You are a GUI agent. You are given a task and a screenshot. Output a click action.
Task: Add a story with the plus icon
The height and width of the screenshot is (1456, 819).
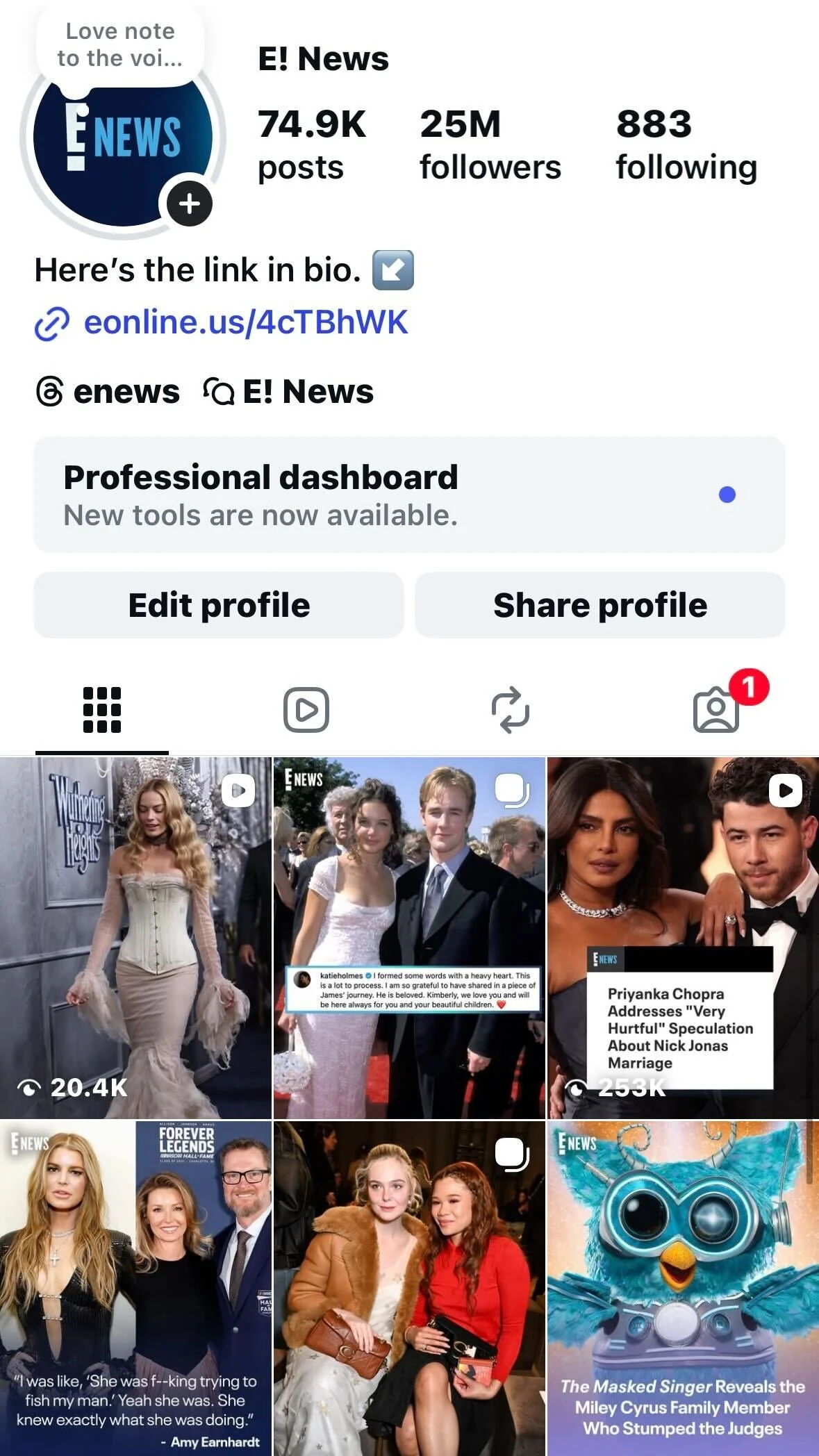click(189, 204)
